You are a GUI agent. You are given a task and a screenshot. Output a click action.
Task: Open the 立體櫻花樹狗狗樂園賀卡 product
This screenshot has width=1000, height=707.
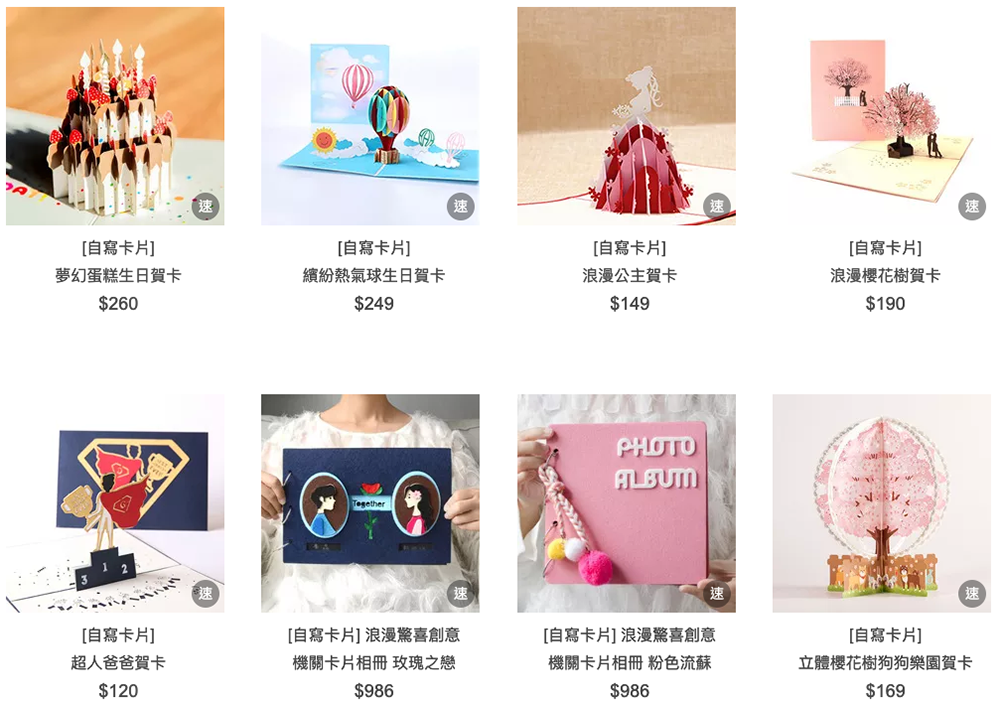coord(881,503)
